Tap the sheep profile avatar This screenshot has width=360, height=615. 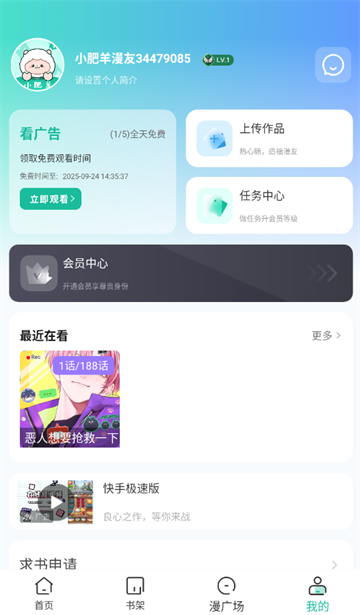pos(38,65)
